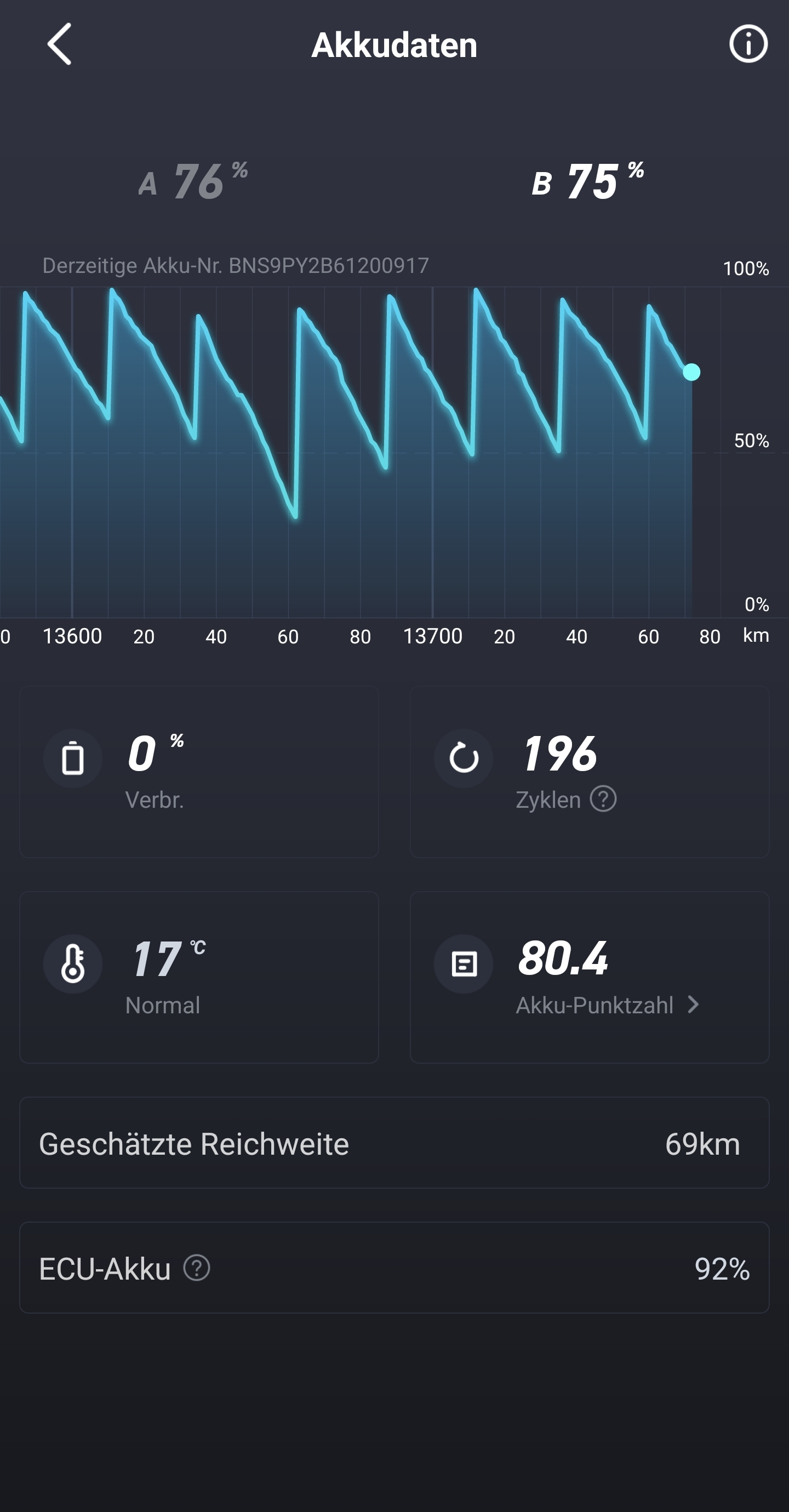This screenshot has height=1512, width=789.
Task: Show help for Zyklen
Action: click(603, 800)
